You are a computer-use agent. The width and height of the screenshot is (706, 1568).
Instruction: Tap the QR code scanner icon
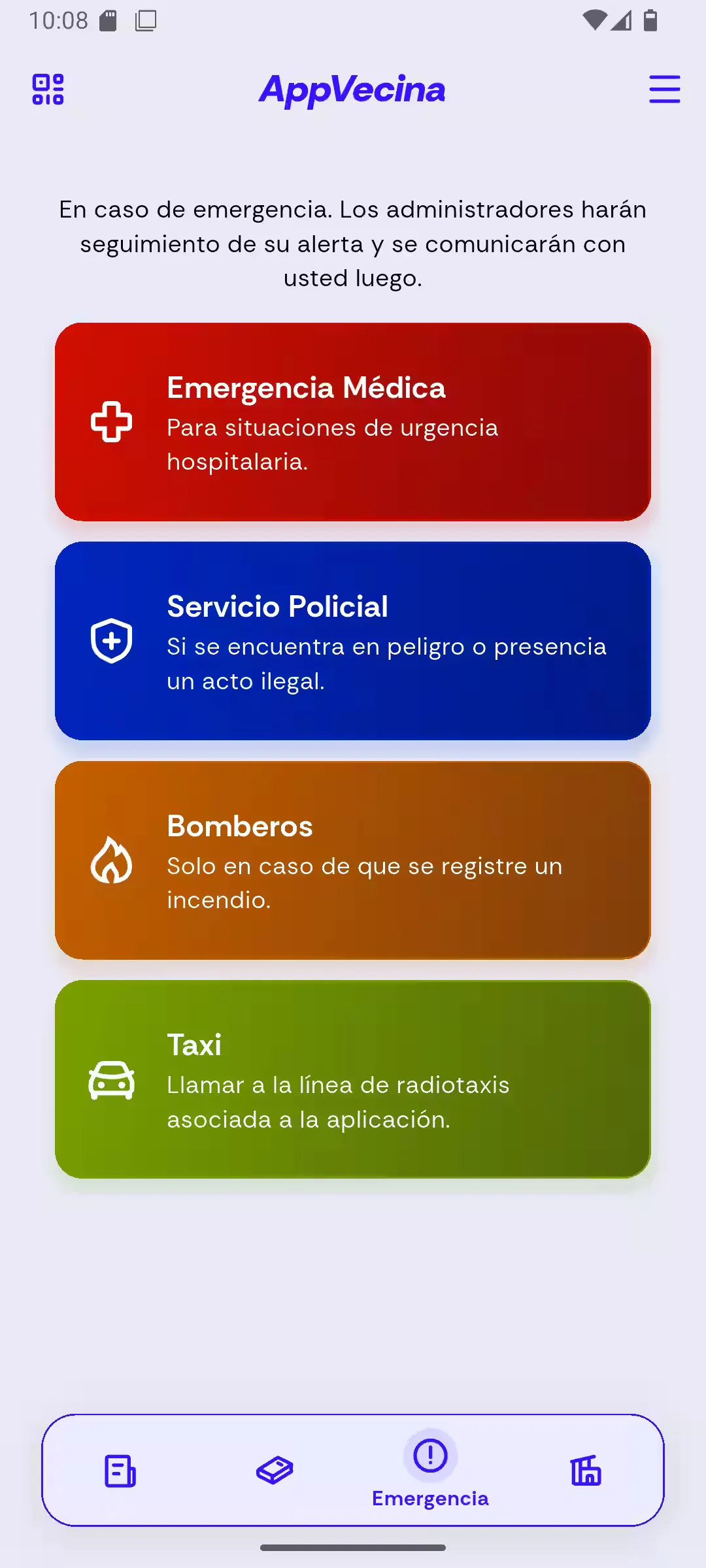pos(48,90)
